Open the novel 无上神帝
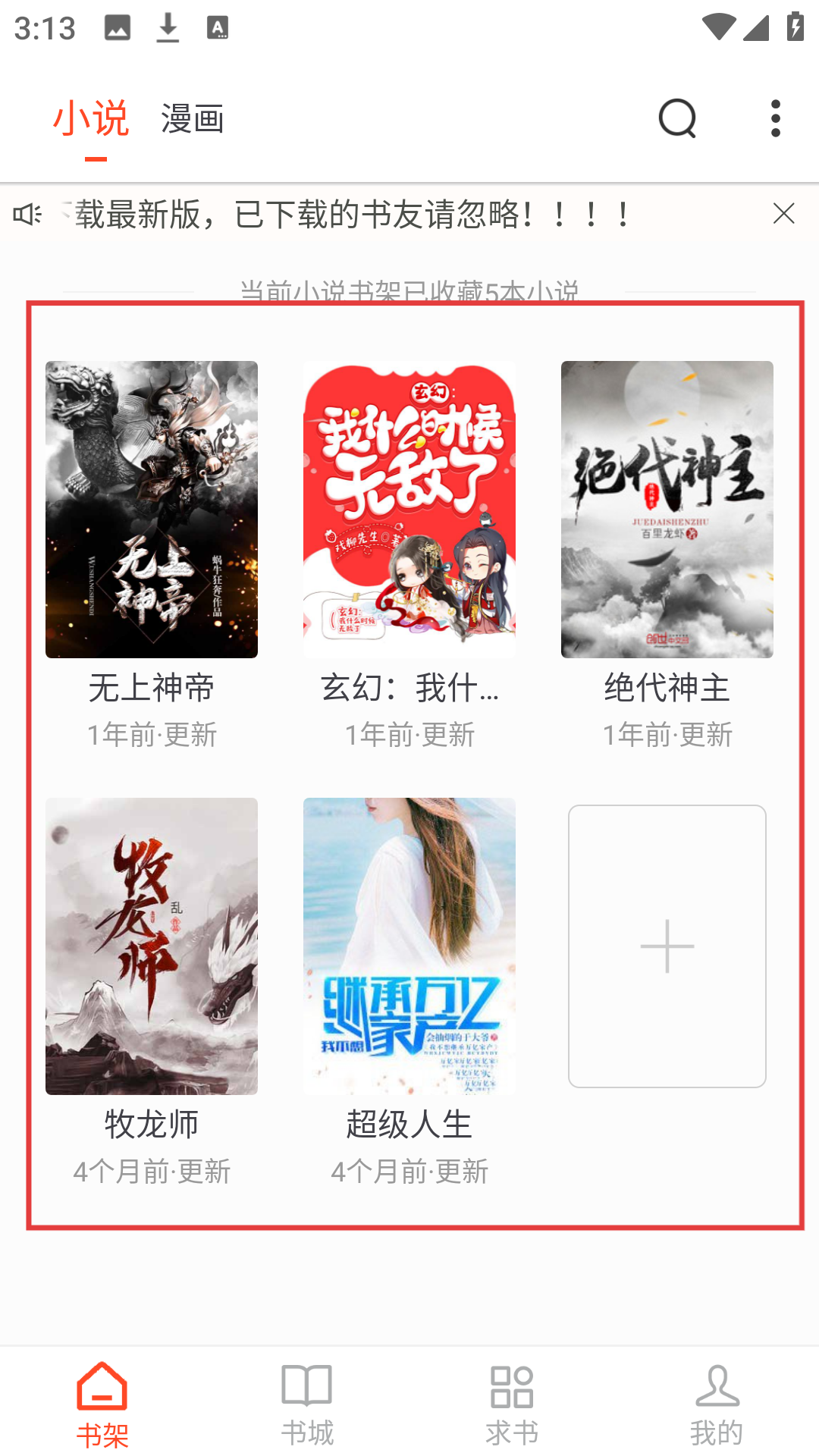 pos(152,510)
